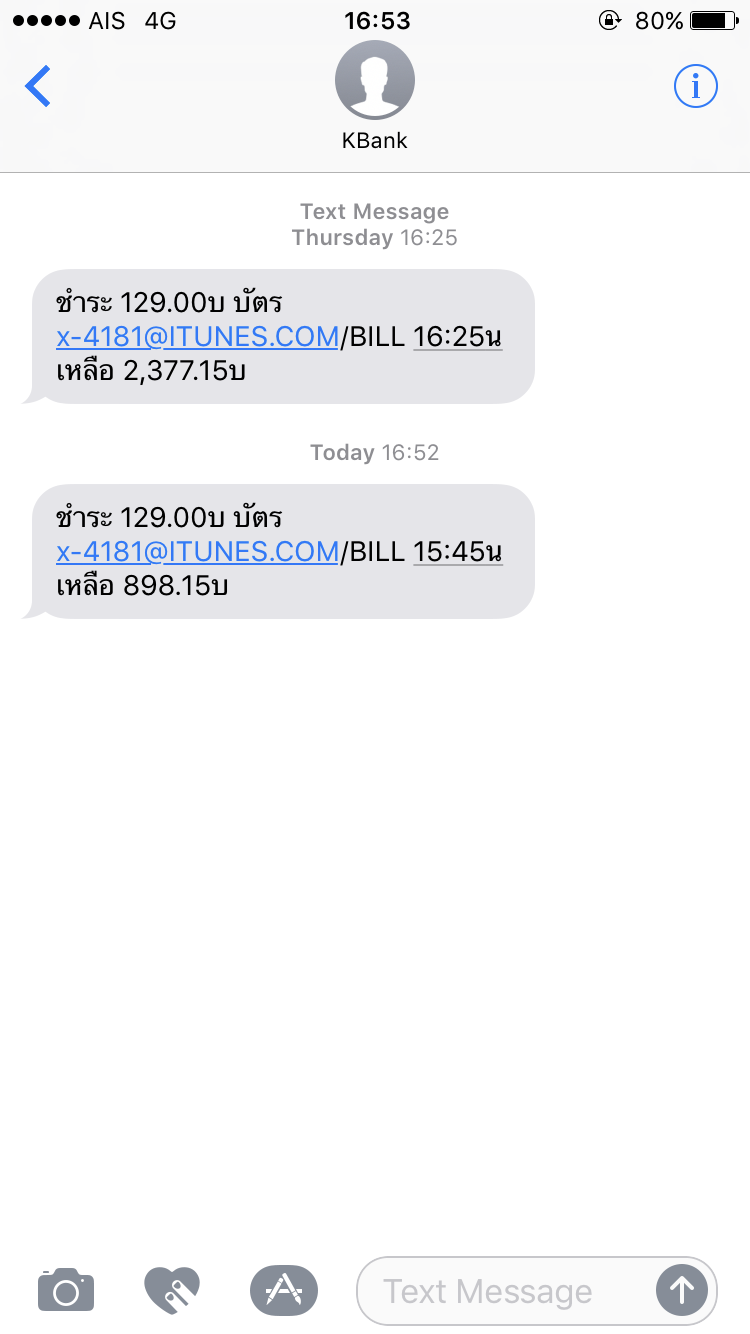Open the iMessage App Store drawer
Viewport: 750px width, 1334px height.
[x=284, y=1290]
